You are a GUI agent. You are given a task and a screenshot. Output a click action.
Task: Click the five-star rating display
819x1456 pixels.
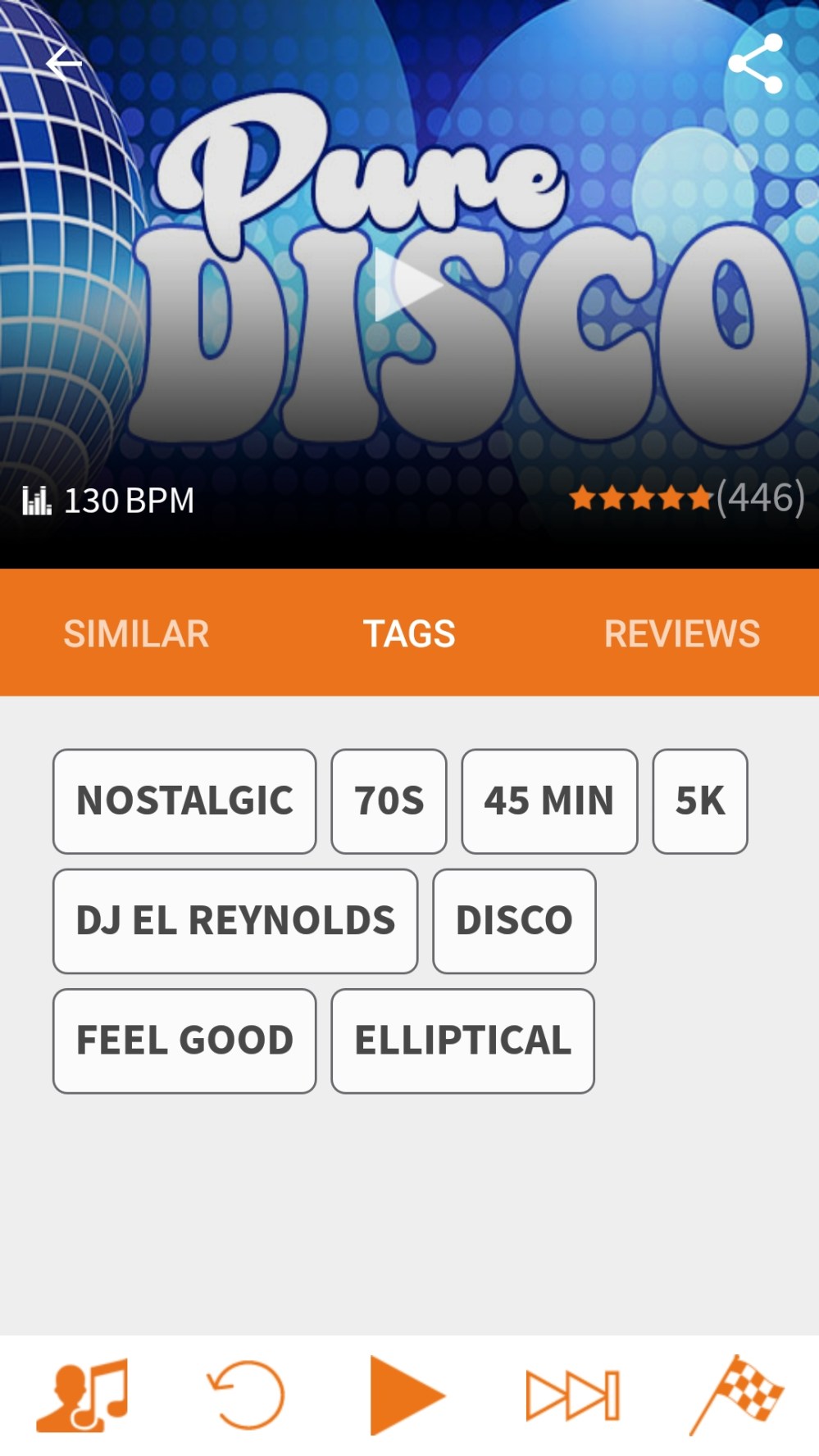(644, 497)
